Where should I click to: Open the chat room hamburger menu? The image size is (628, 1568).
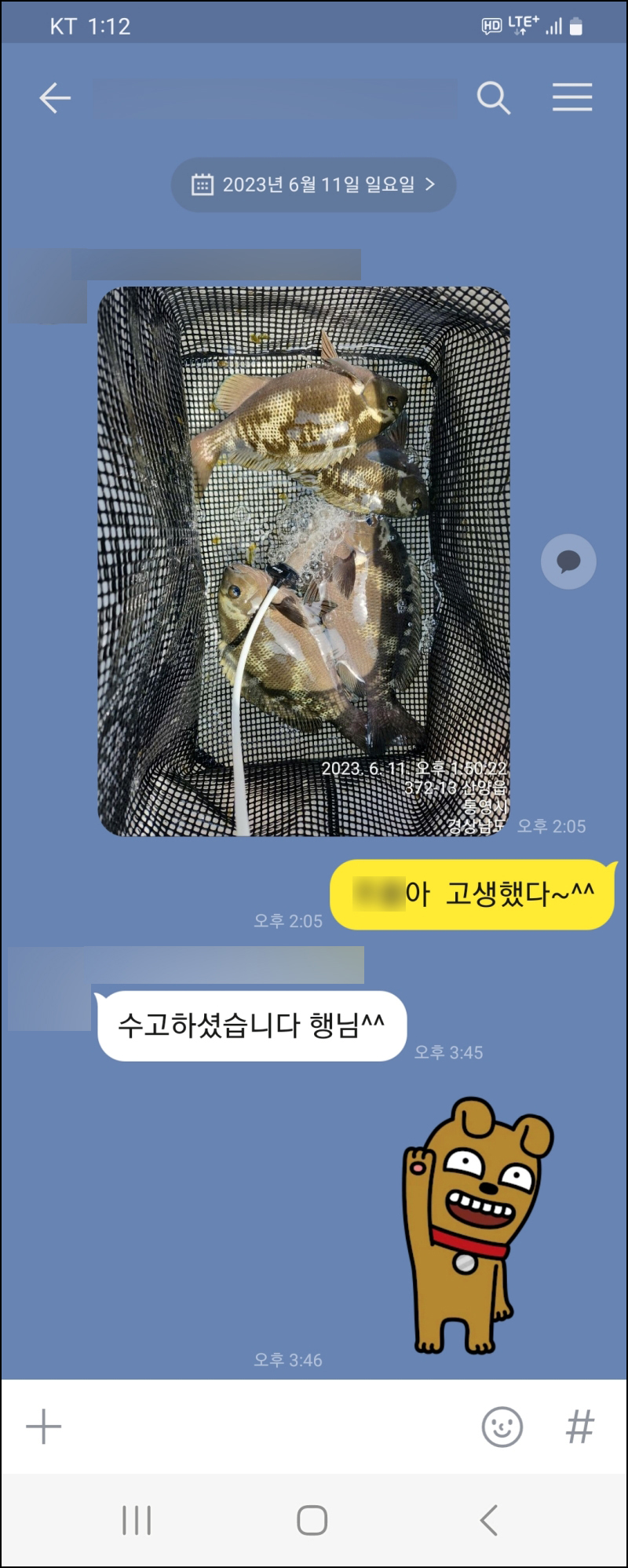[x=571, y=97]
